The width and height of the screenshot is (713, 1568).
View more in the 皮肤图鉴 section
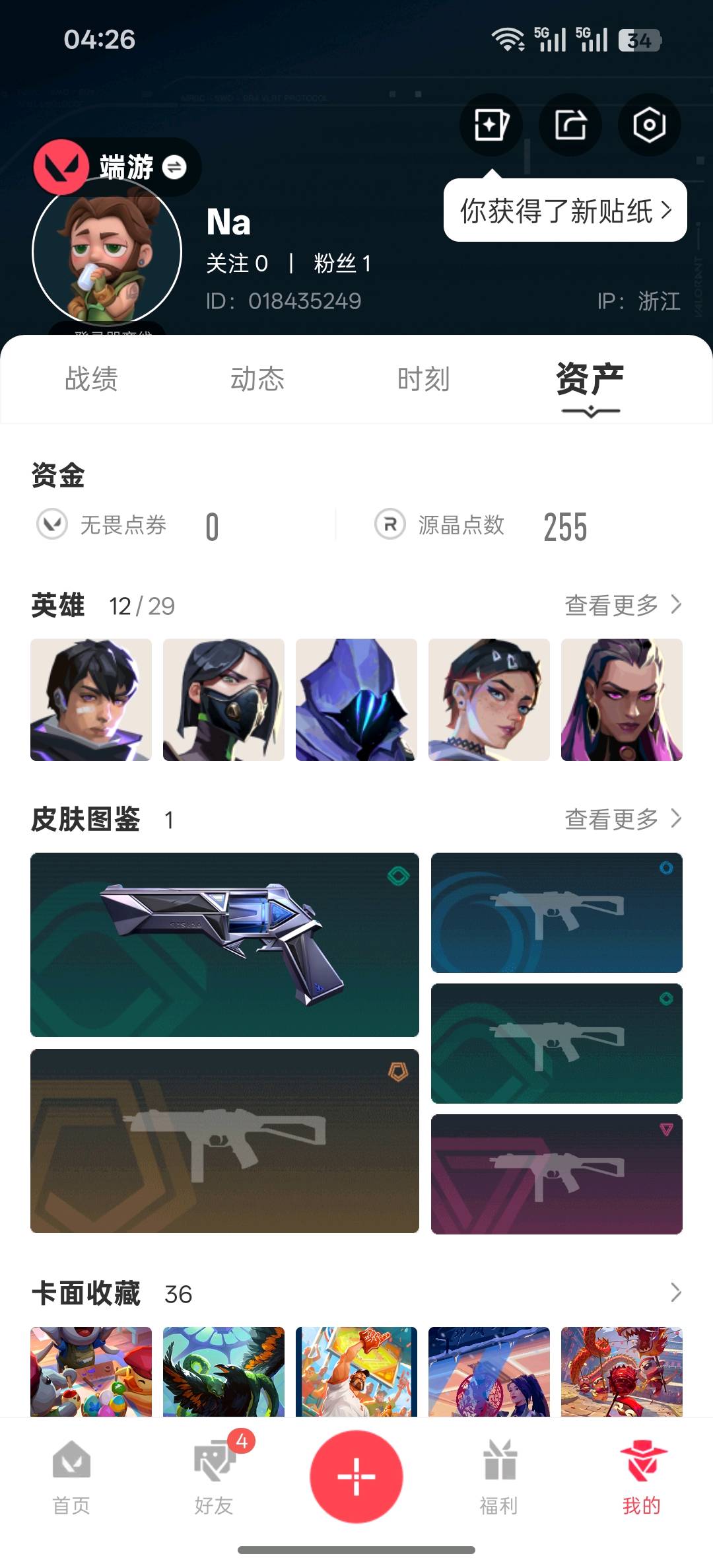(623, 819)
